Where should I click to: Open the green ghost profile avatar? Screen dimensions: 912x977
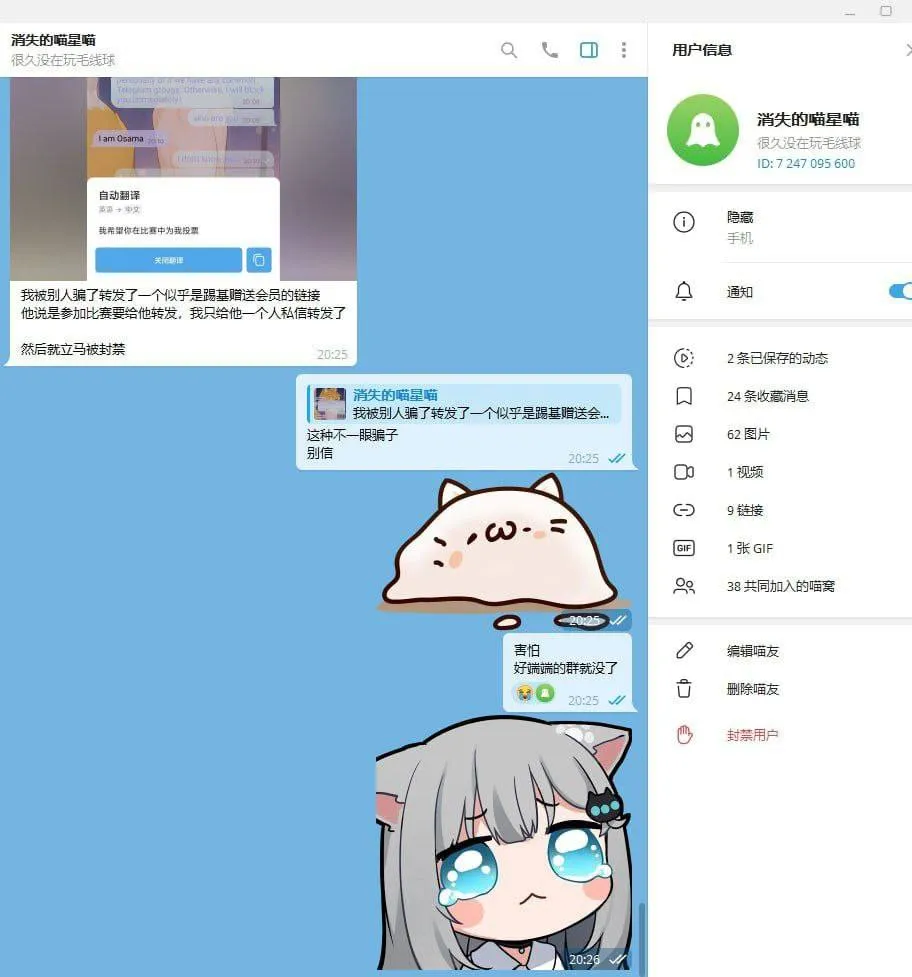[703, 130]
